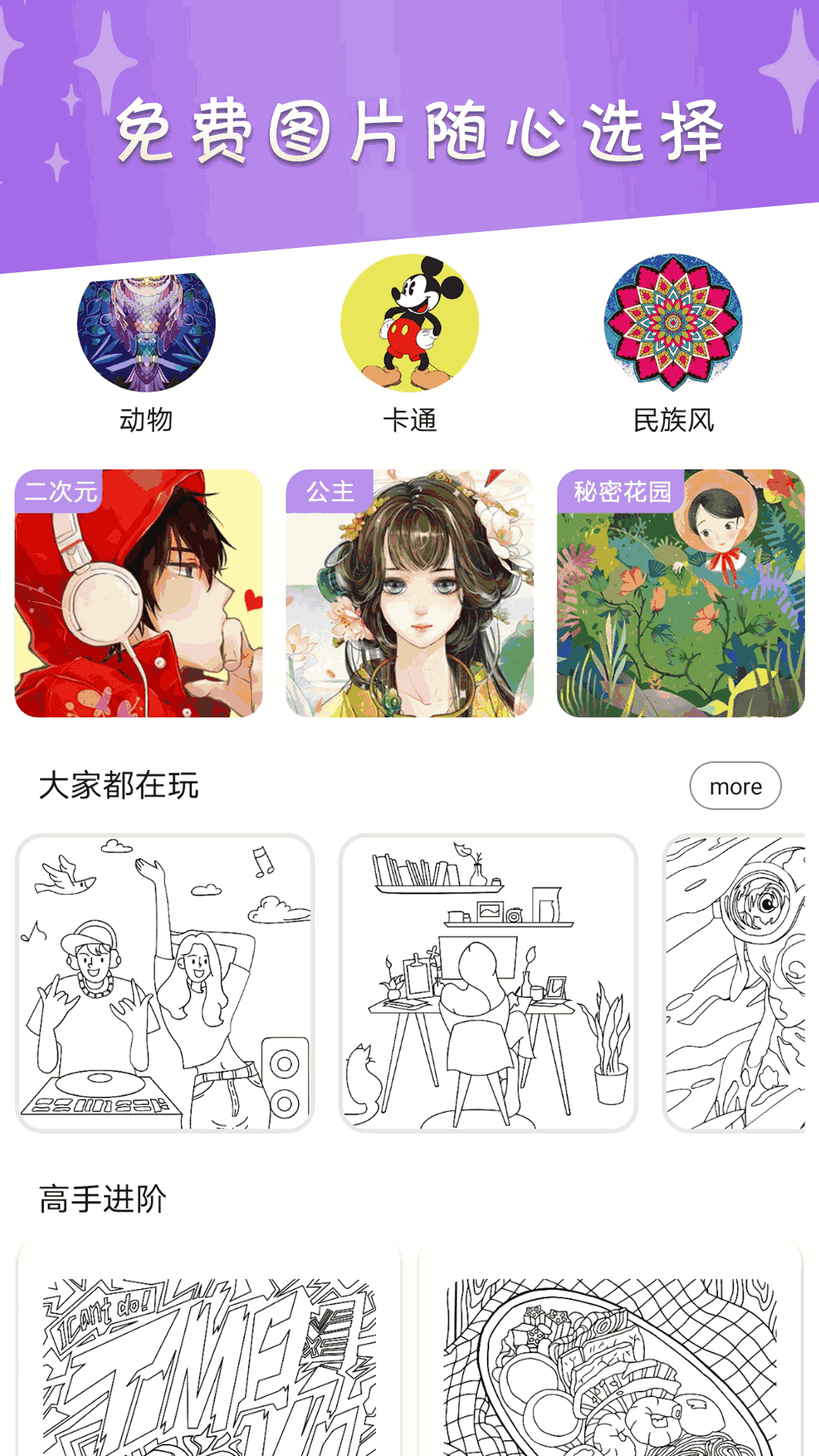Open the 公主 princess category banner
The height and width of the screenshot is (1456, 819).
[409, 595]
